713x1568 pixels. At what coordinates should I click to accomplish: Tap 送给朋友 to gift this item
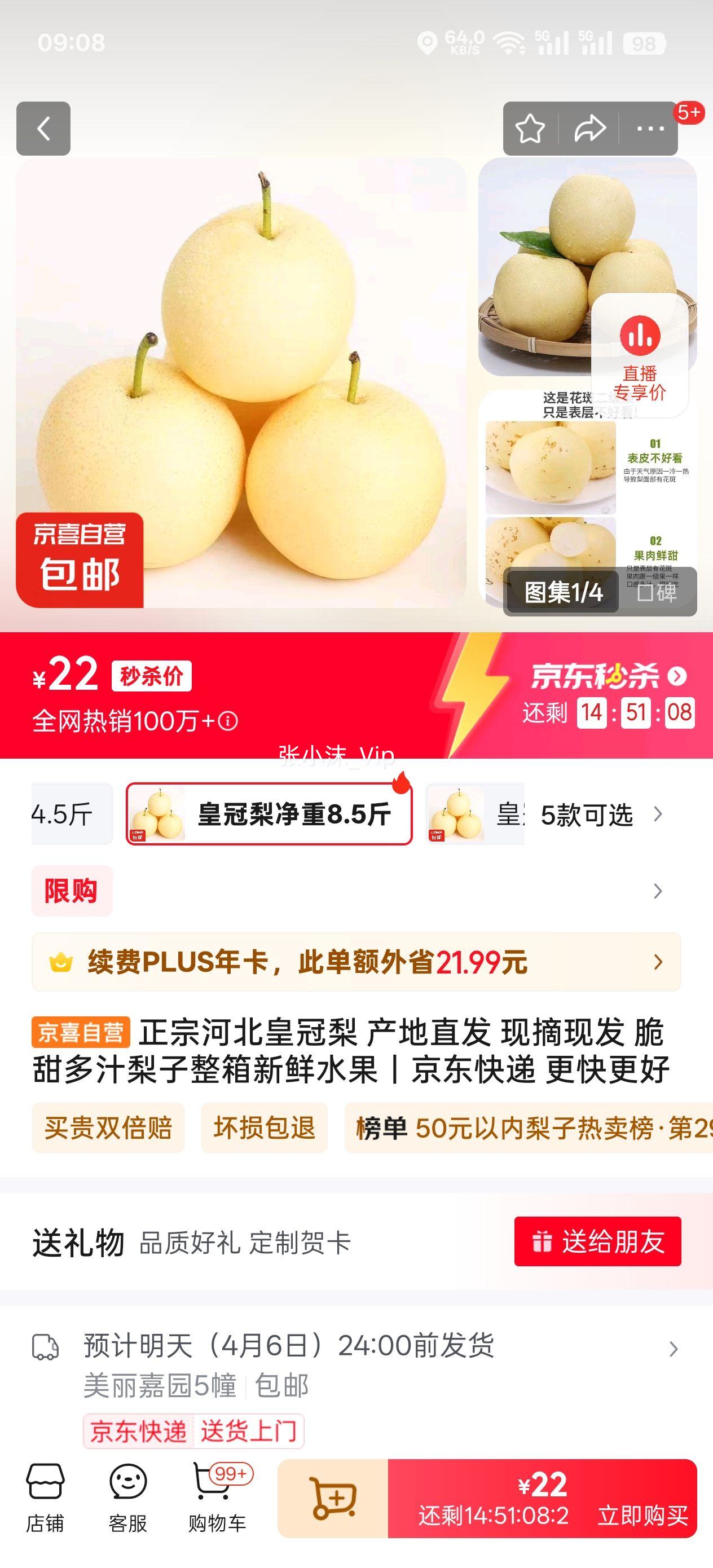pyautogui.click(x=597, y=1243)
